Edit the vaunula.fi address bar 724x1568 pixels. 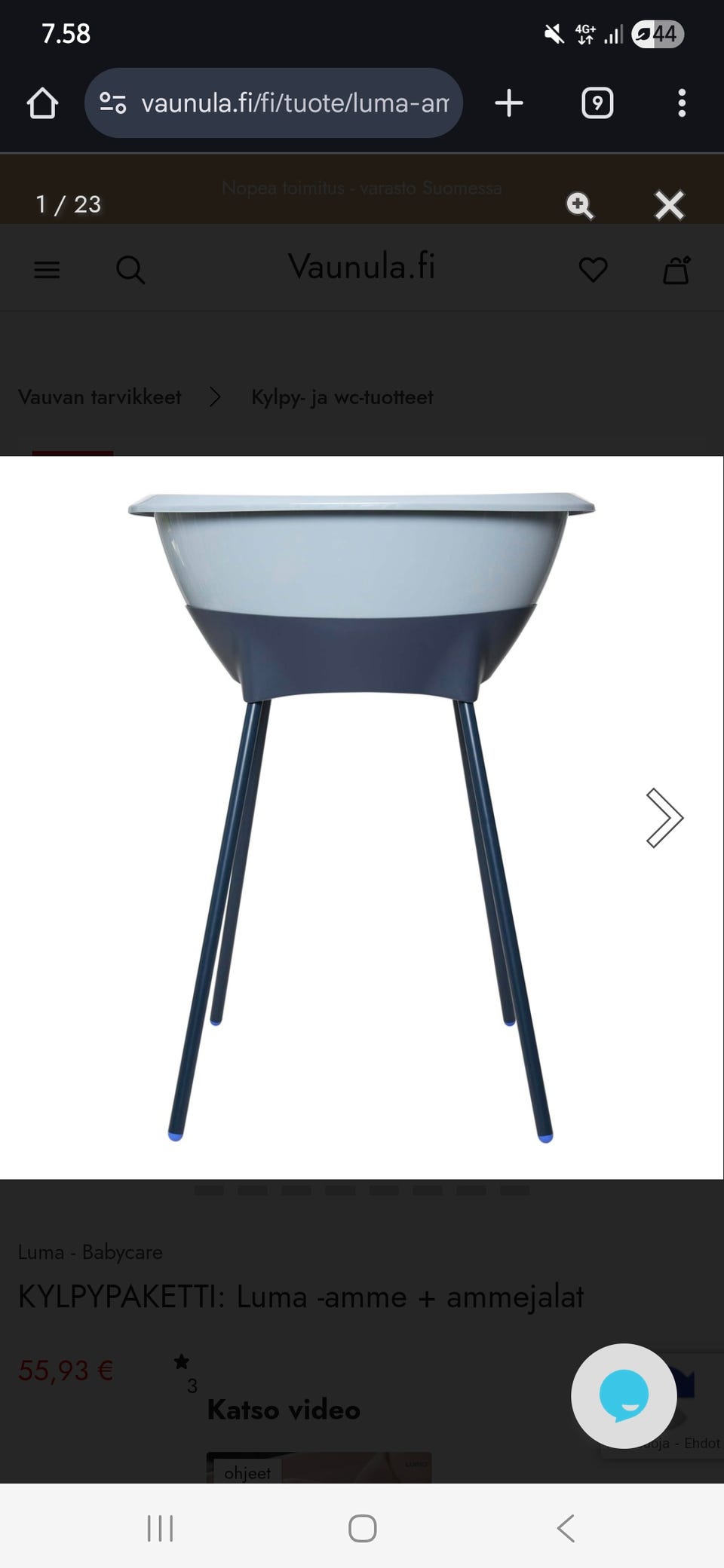tap(294, 103)
